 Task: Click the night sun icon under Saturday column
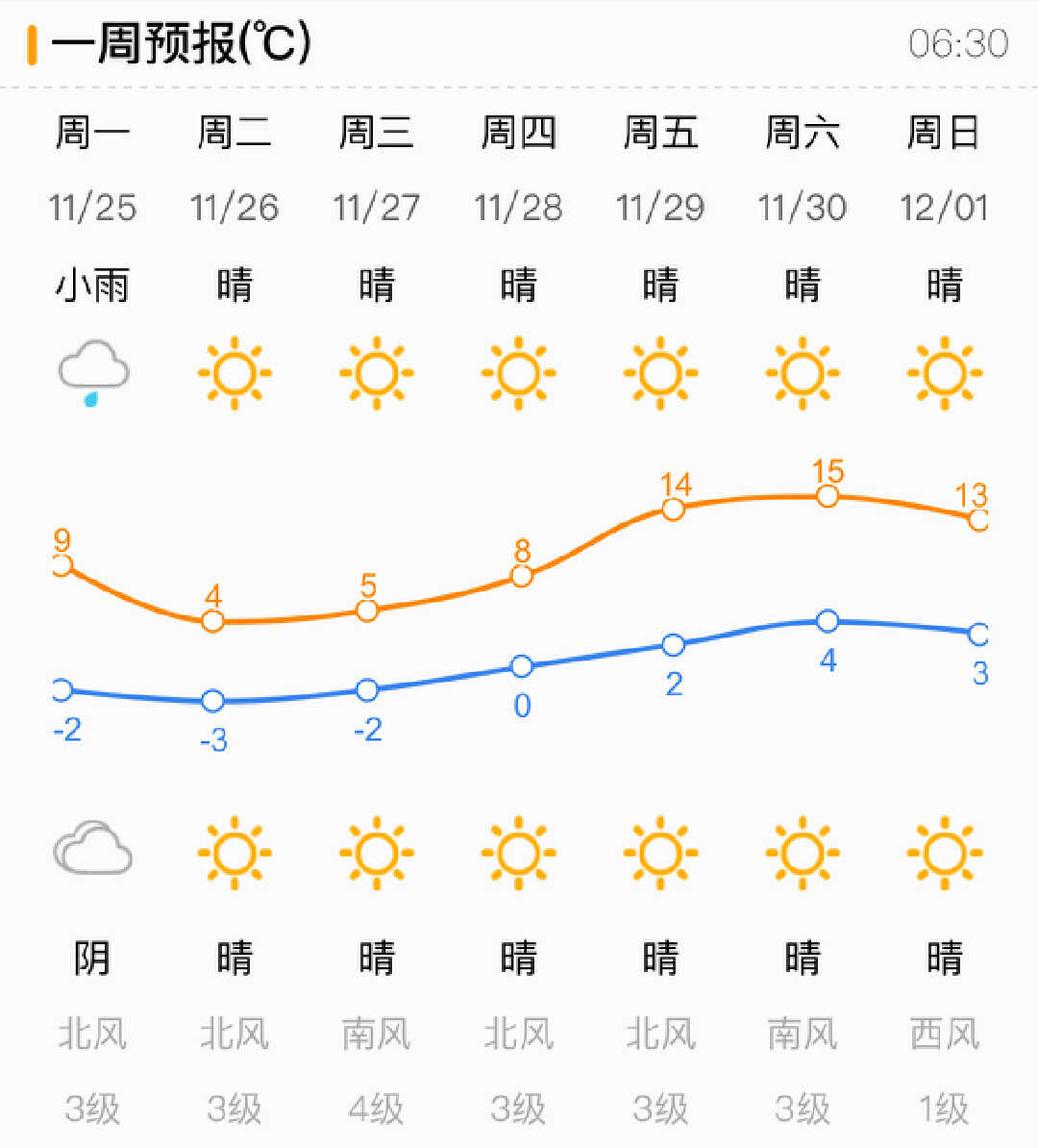[x=803, y=852]
